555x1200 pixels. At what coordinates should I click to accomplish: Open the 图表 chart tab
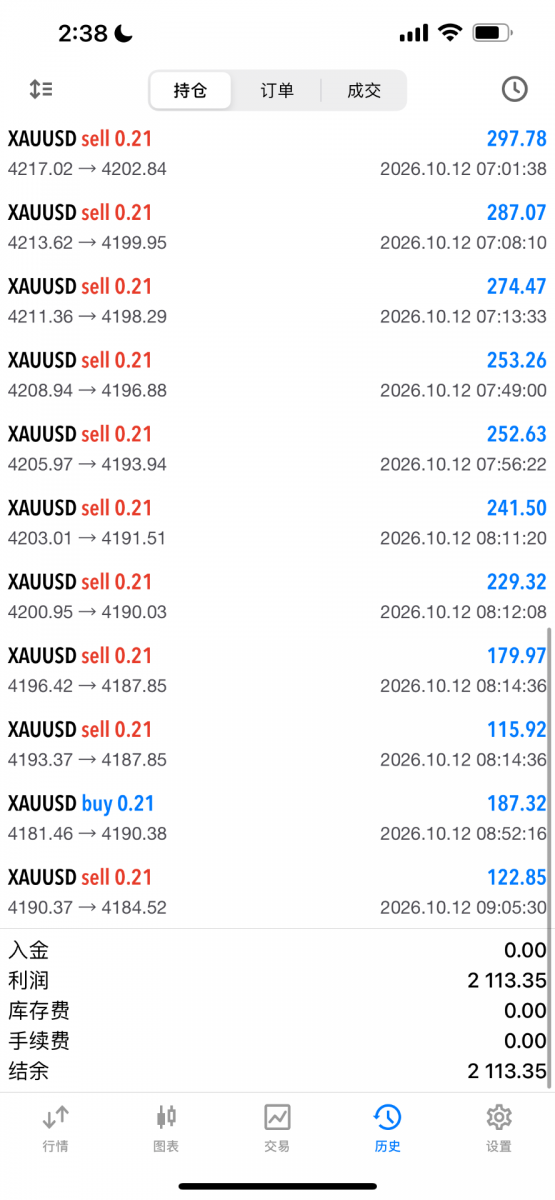coord(166,1128)
